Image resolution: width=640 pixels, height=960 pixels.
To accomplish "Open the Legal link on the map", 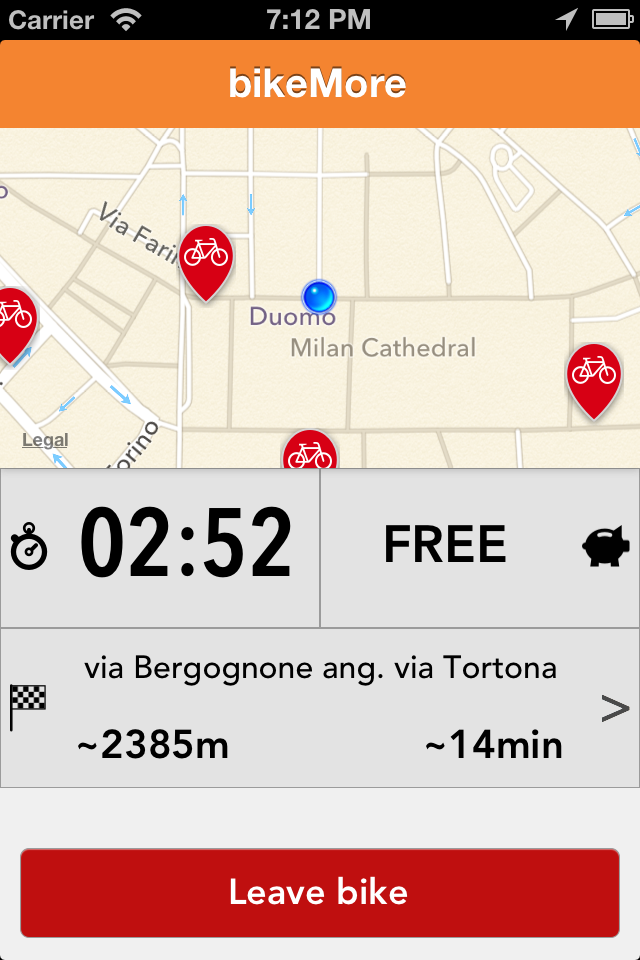I will tap(45, 440).
